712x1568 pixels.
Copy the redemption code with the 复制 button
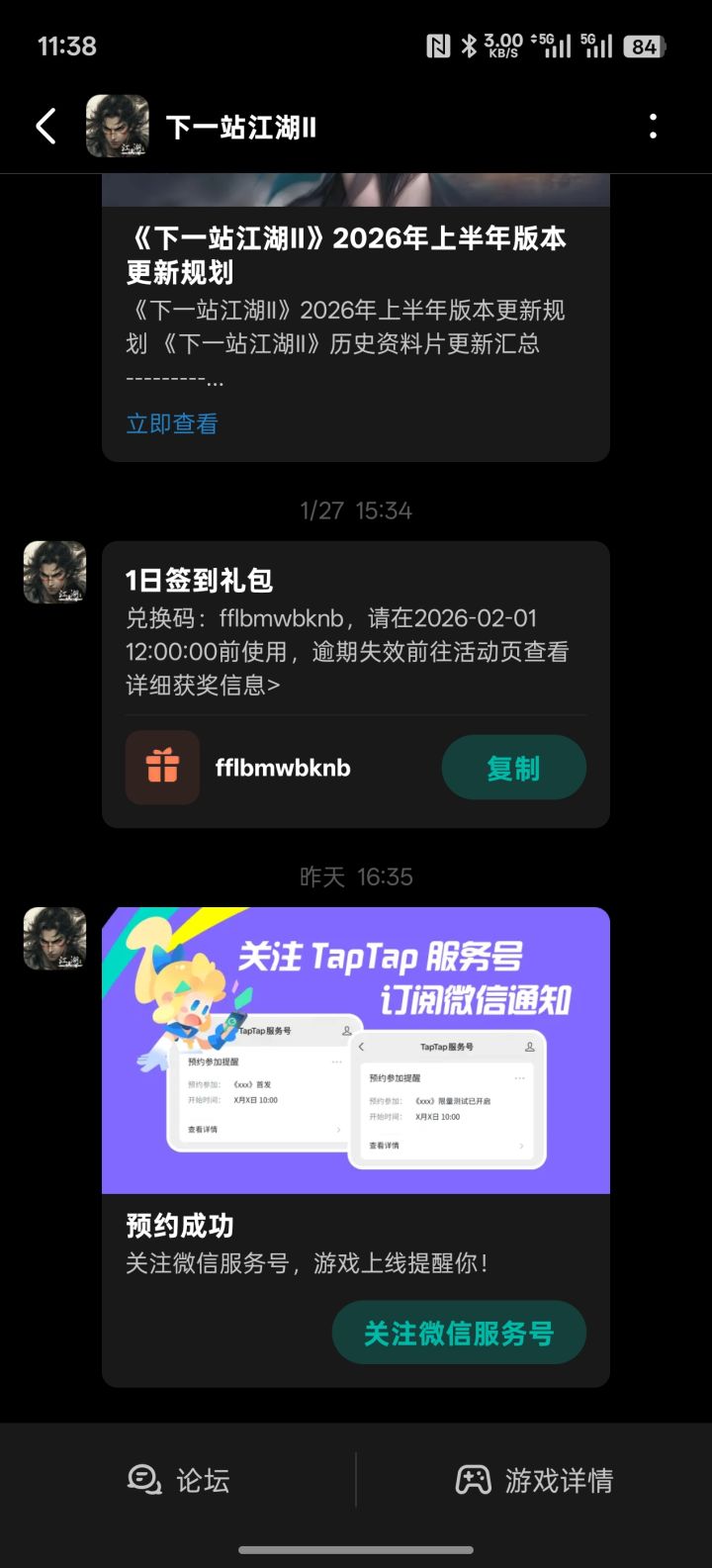(513, 768)
